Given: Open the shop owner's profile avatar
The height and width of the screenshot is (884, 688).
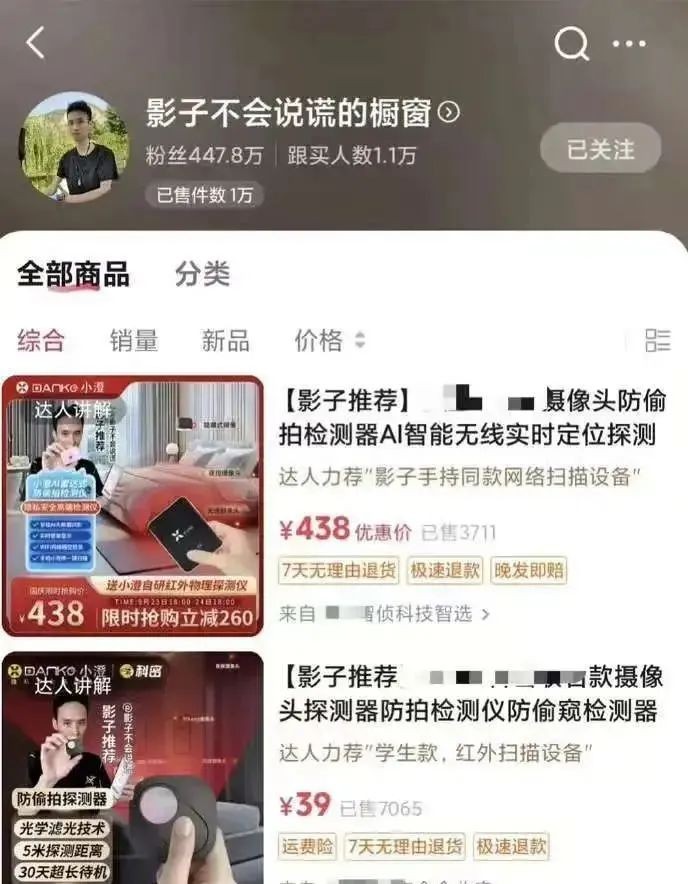Looking at the screenshot, I should pos(75,147).
